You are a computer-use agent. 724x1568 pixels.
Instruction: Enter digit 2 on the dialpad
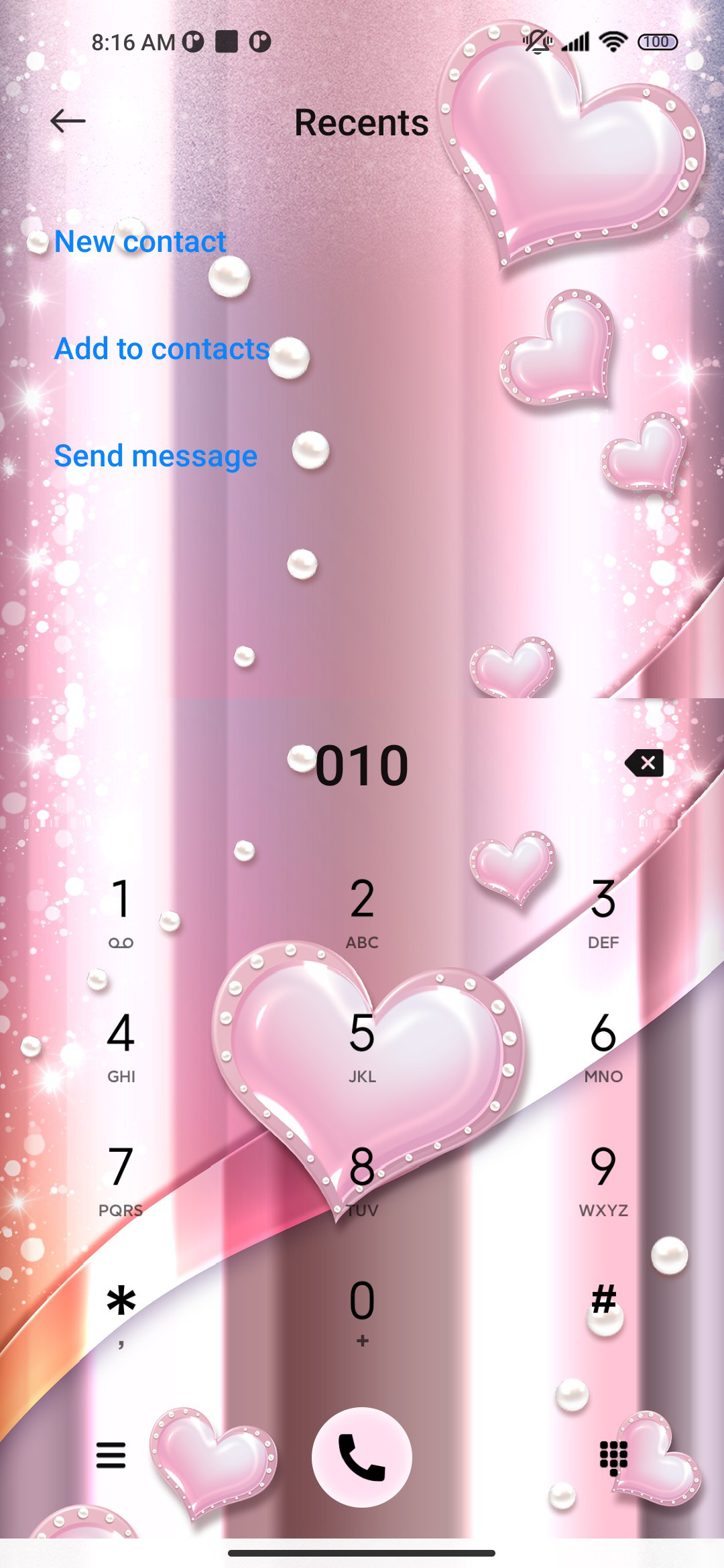coord(362,913)
